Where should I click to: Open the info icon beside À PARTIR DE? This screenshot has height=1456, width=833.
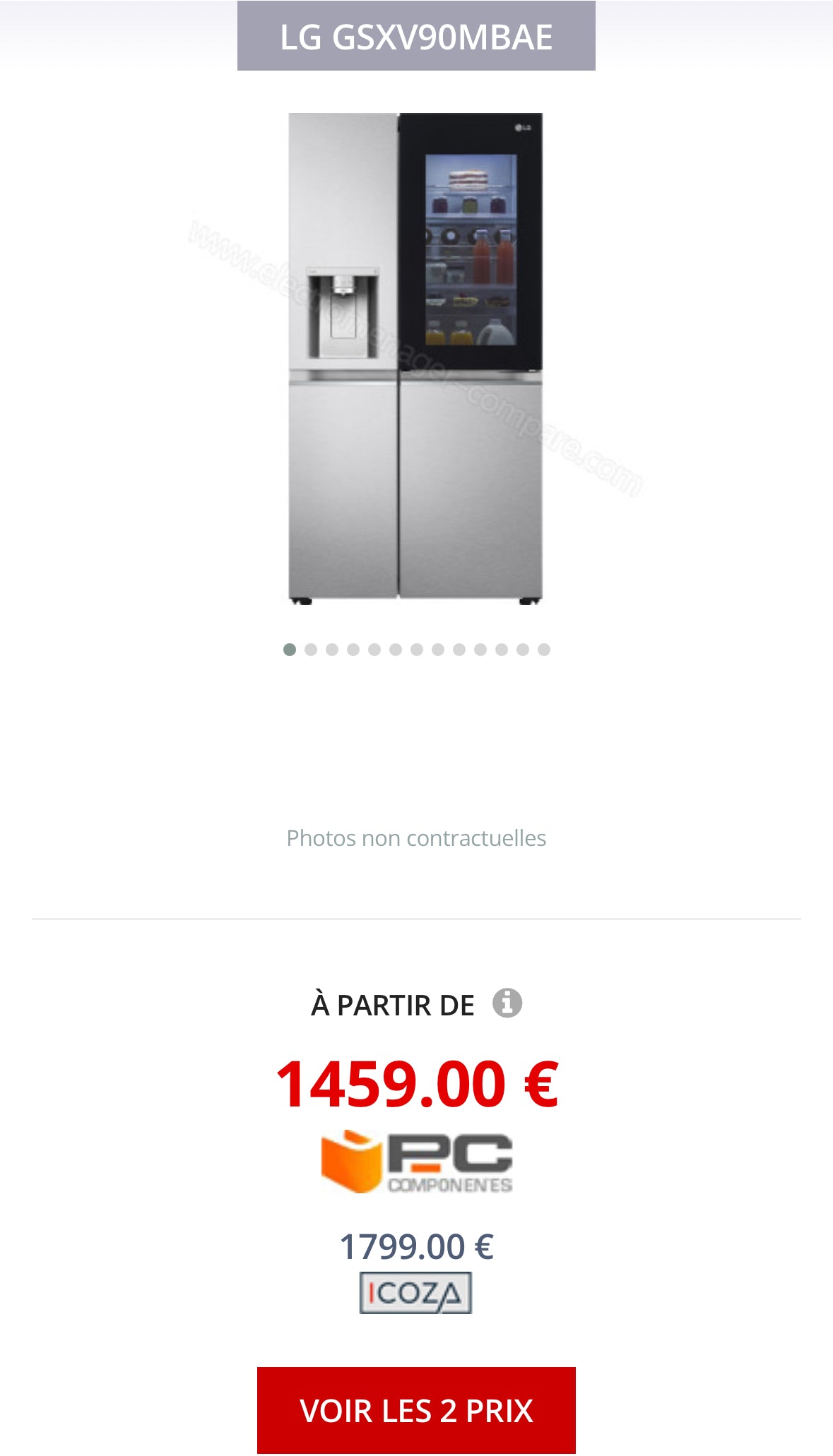click(x=507, y=1003)
